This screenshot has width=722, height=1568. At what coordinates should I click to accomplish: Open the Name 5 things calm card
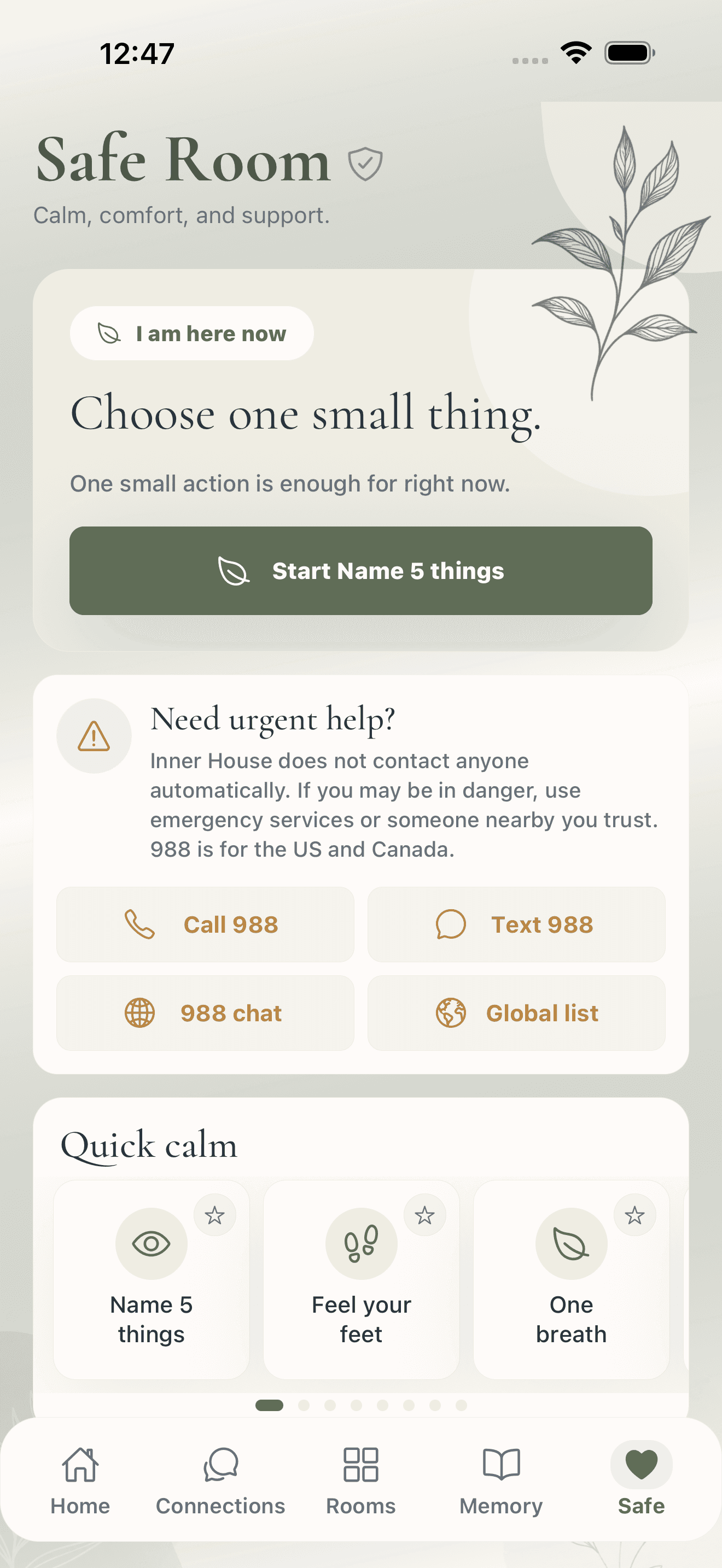151,1279
